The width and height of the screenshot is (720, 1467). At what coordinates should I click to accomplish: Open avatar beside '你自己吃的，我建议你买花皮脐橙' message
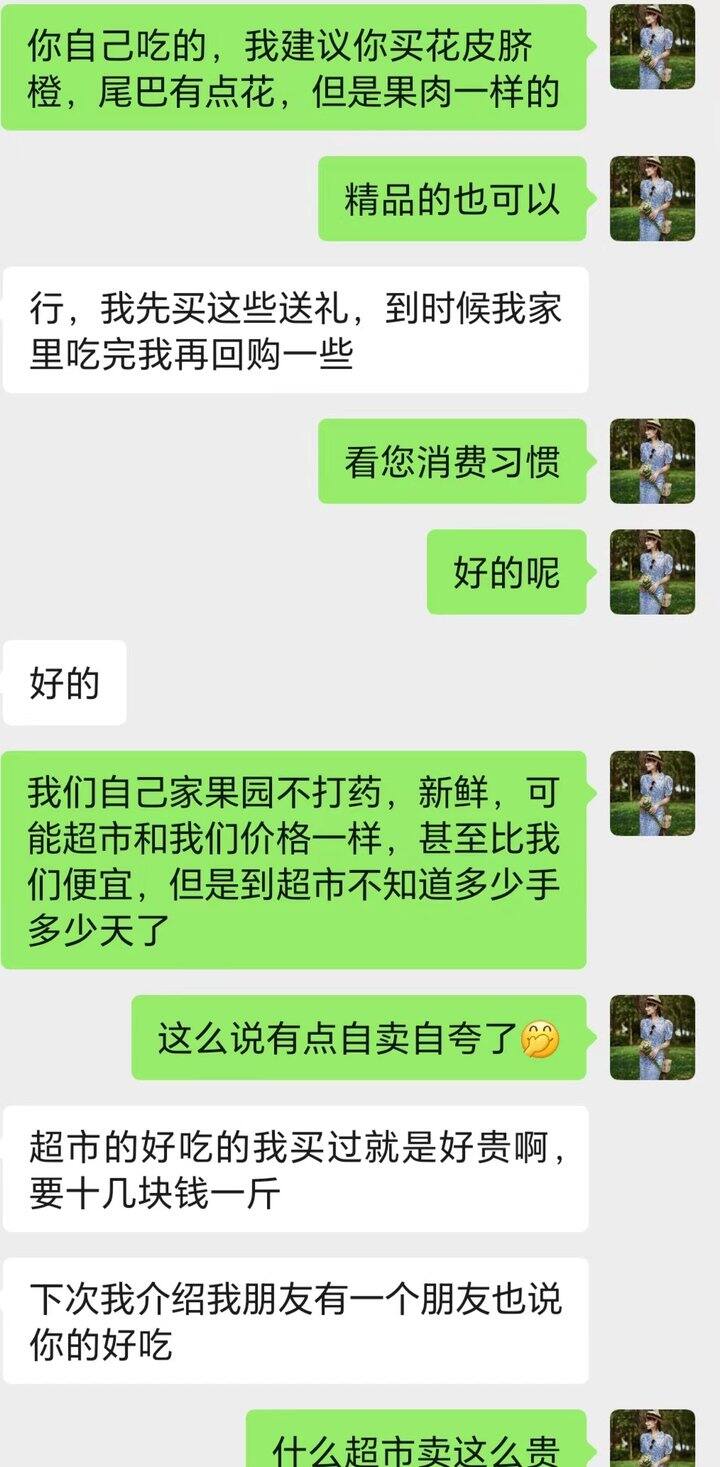652,46
